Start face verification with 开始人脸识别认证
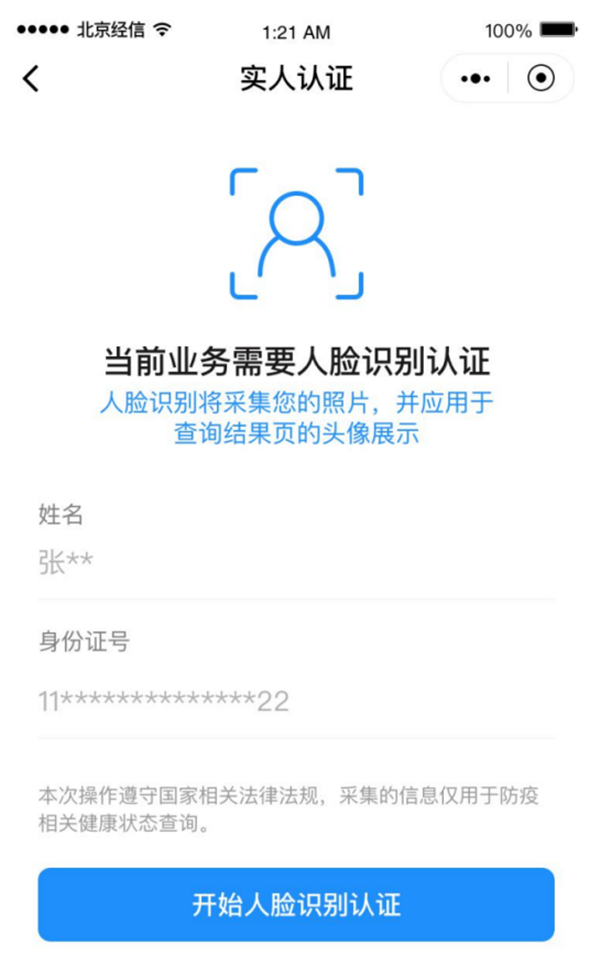This screenshot has height=968, width=600. 296,905
